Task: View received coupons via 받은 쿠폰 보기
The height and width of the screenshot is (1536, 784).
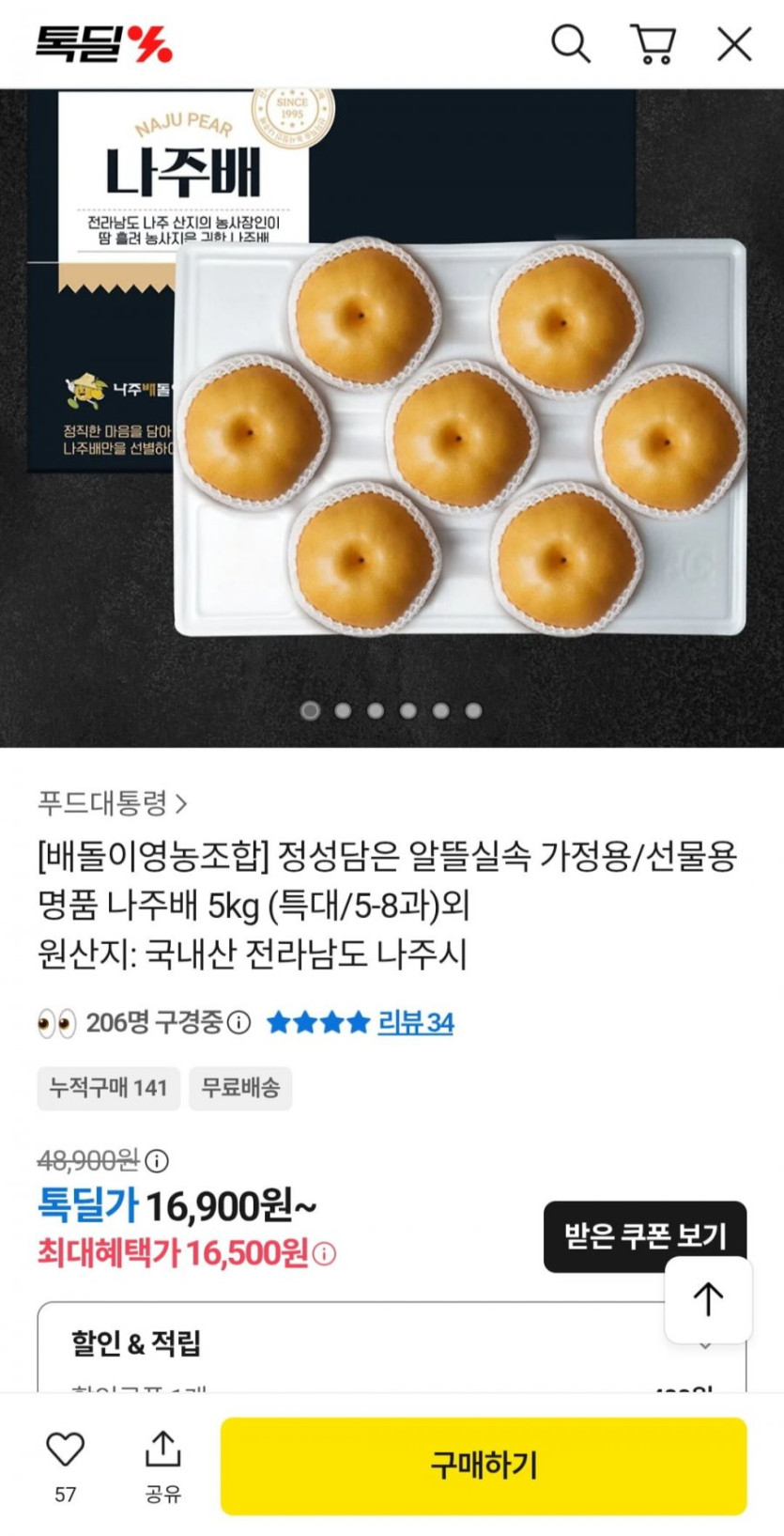Action: 645,1236
